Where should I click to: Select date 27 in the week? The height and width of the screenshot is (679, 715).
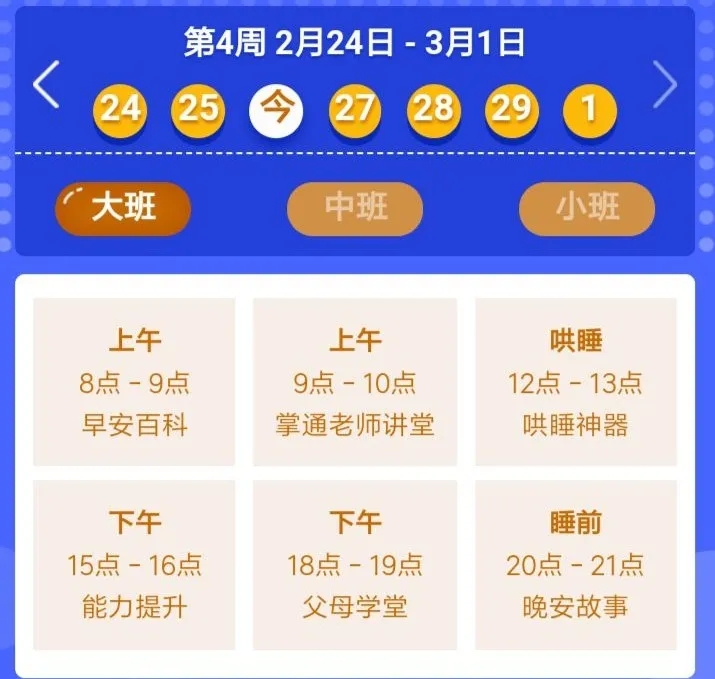point(354,108)
